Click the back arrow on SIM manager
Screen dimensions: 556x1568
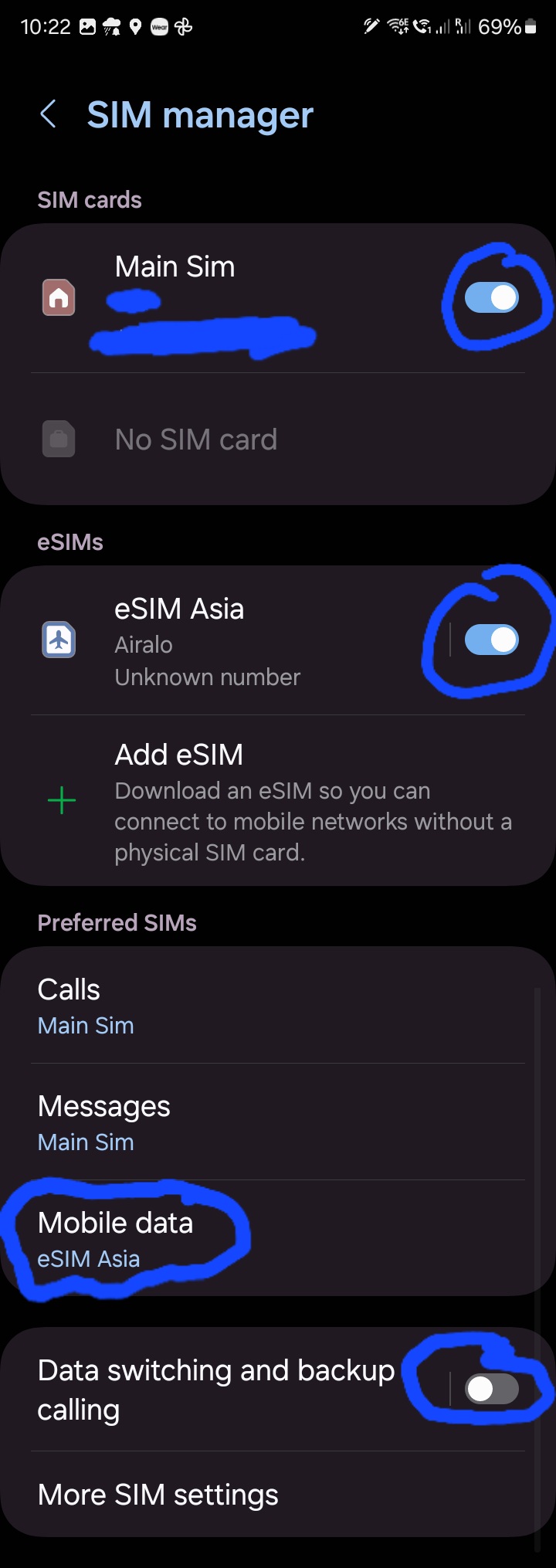[x=49, y=114]
